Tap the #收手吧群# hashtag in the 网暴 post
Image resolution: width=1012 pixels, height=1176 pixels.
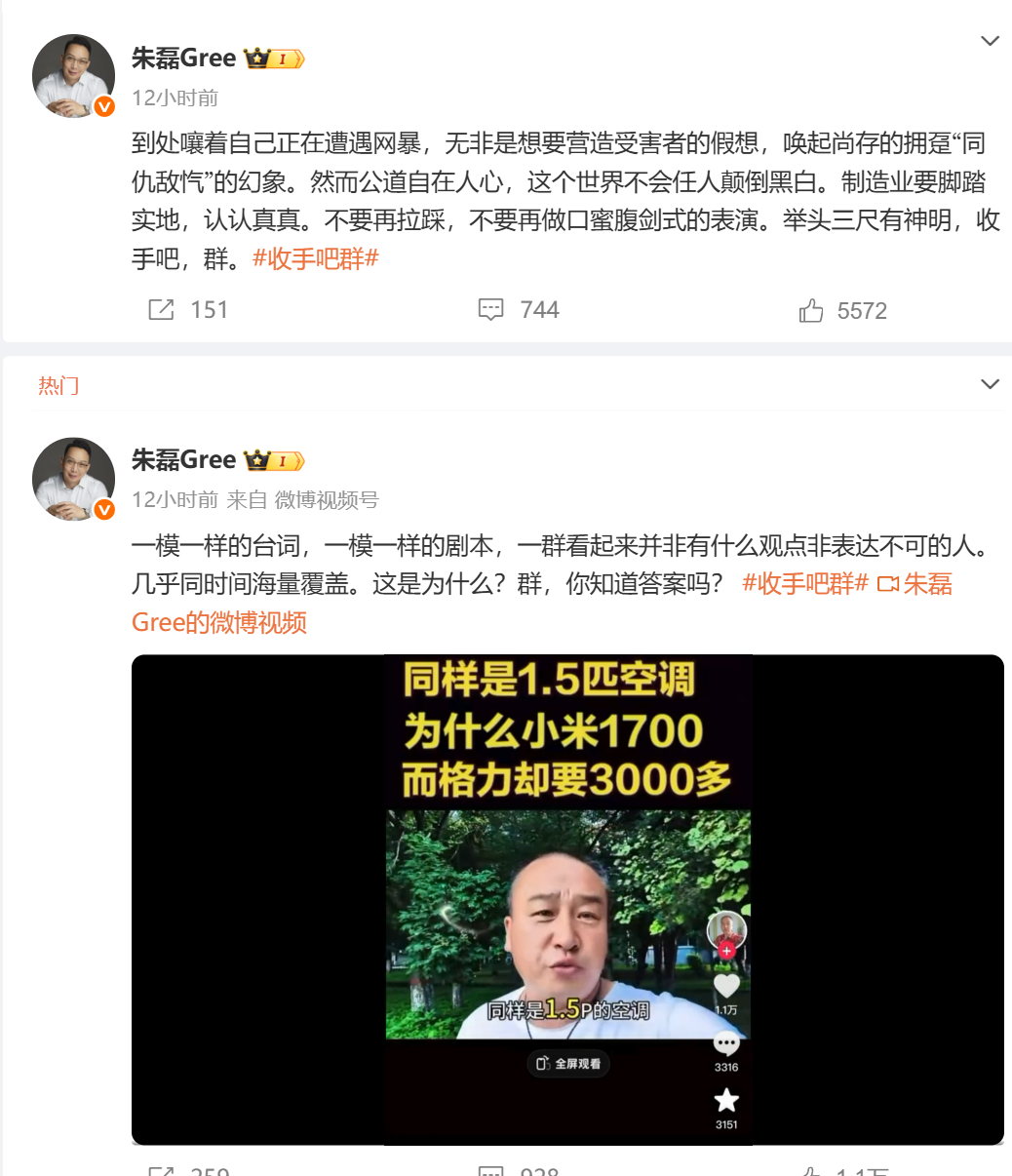[x=315, y=259]
